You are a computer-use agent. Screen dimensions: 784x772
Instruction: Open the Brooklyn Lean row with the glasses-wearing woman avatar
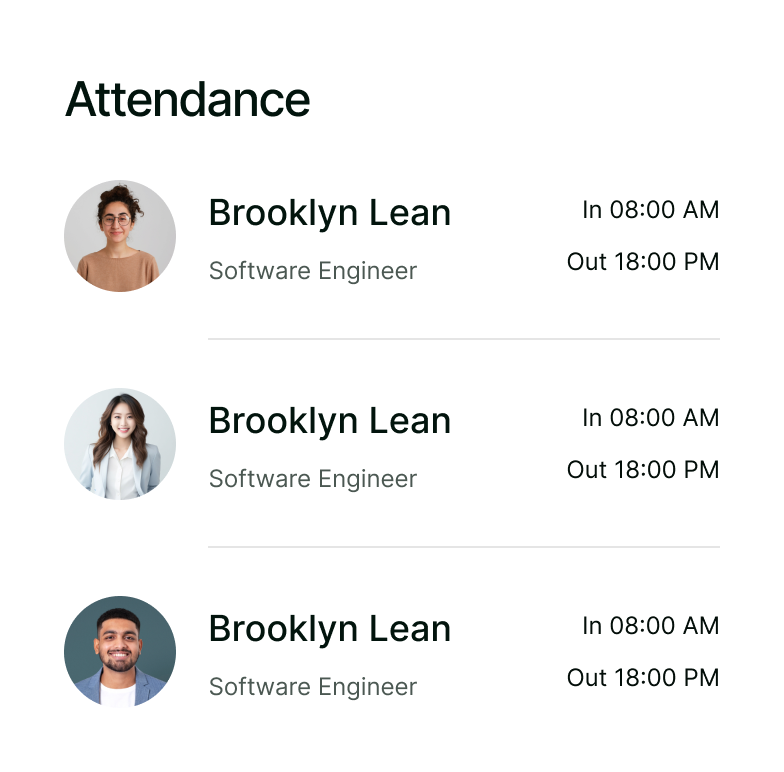click(x=330, y=214)
